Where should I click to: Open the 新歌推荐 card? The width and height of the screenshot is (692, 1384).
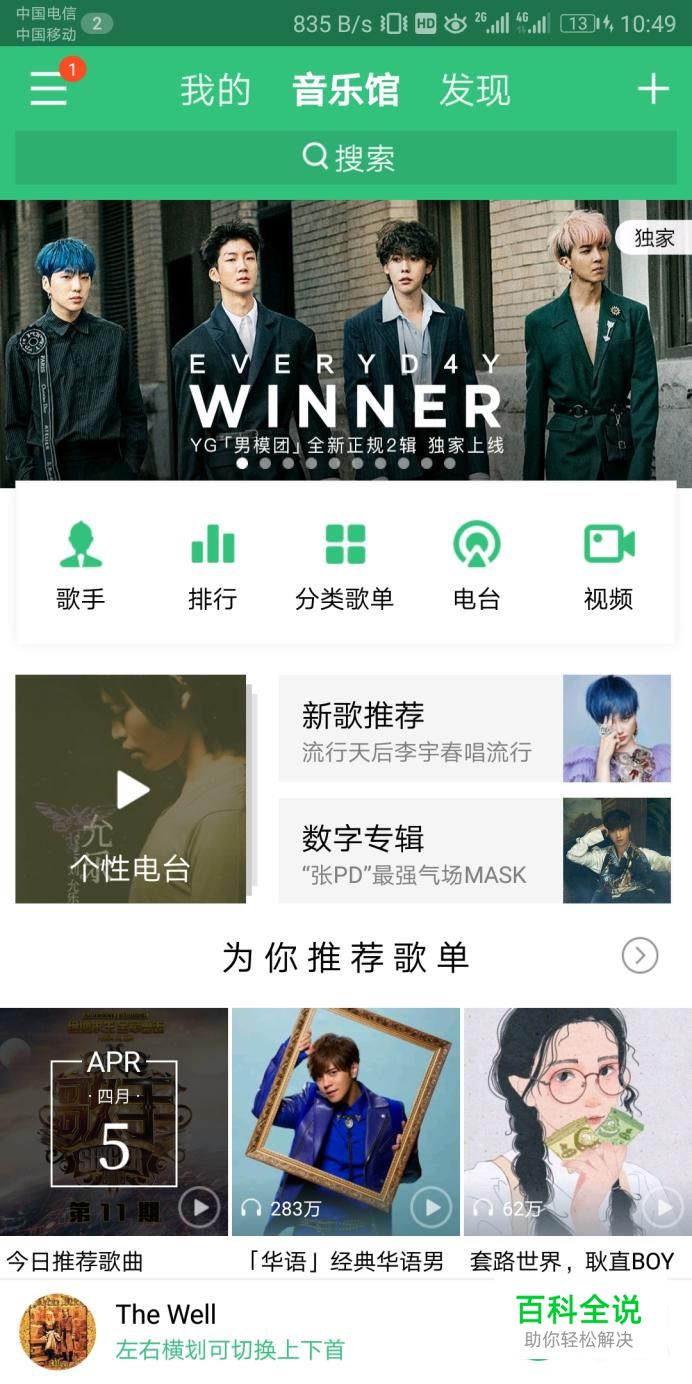click(474, 728)
